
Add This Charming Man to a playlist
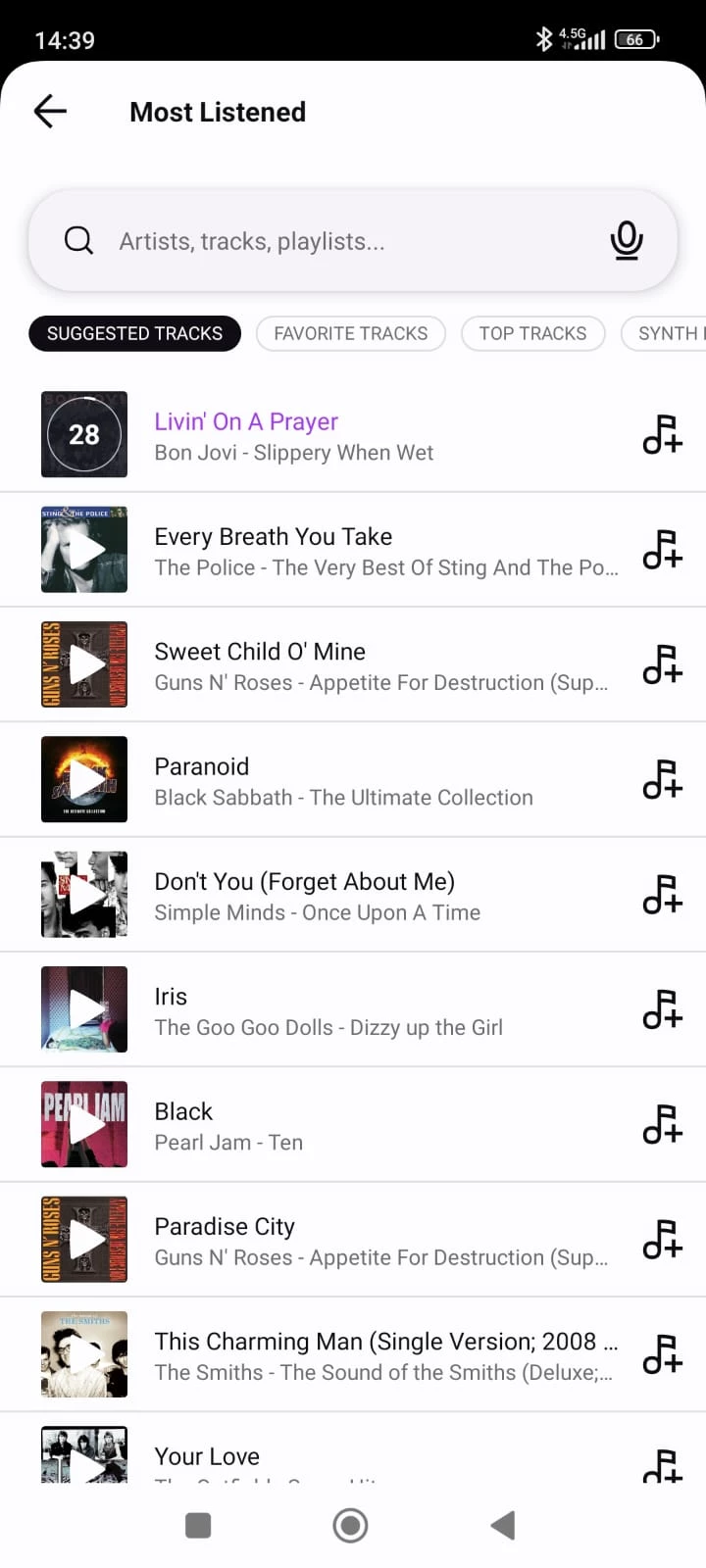coord(662,1354)
